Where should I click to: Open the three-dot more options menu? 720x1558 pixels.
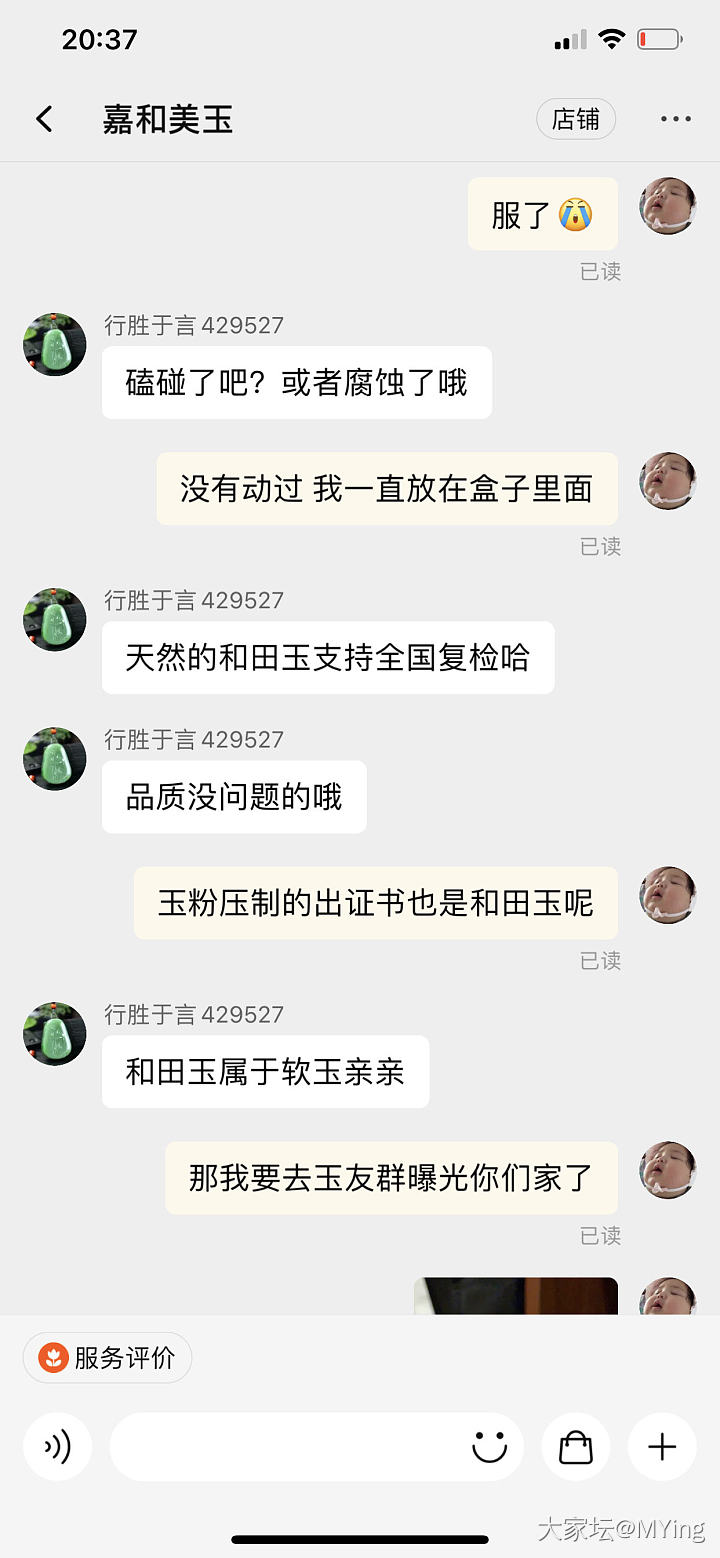[675, 120]
